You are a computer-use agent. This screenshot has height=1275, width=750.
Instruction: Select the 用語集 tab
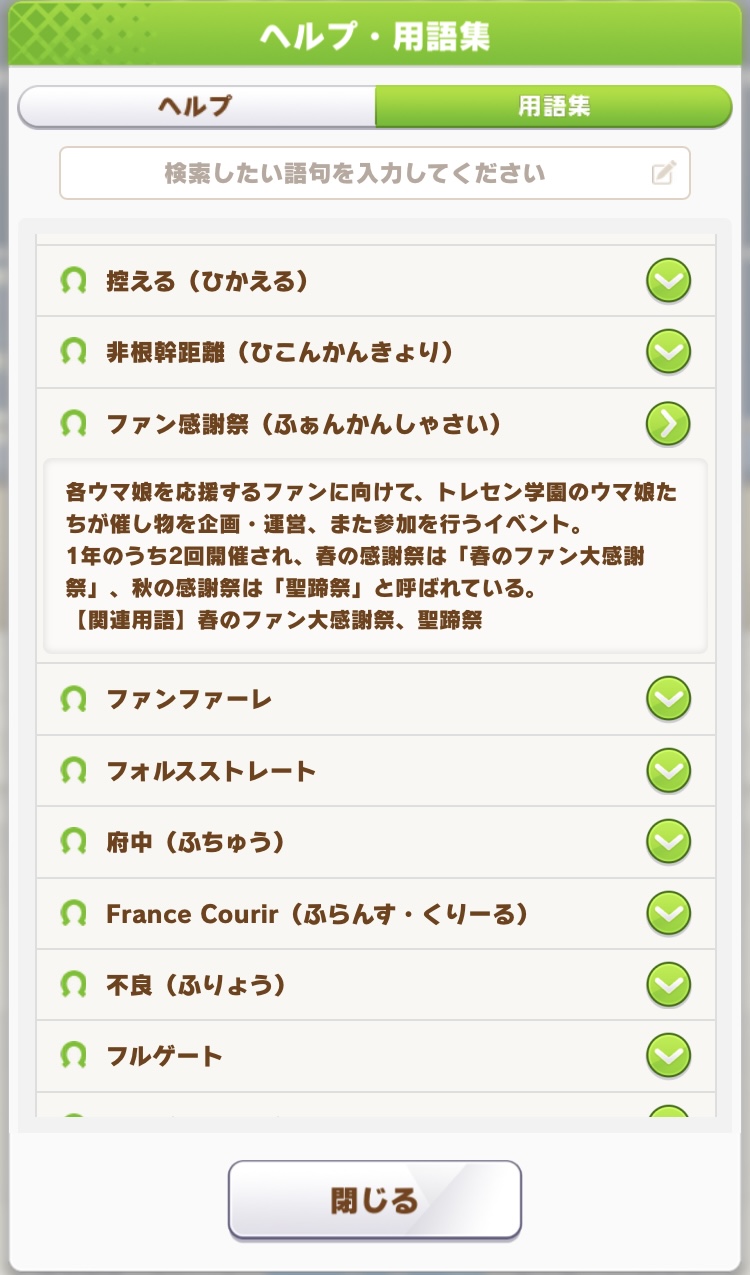click(x=554, y=106)
